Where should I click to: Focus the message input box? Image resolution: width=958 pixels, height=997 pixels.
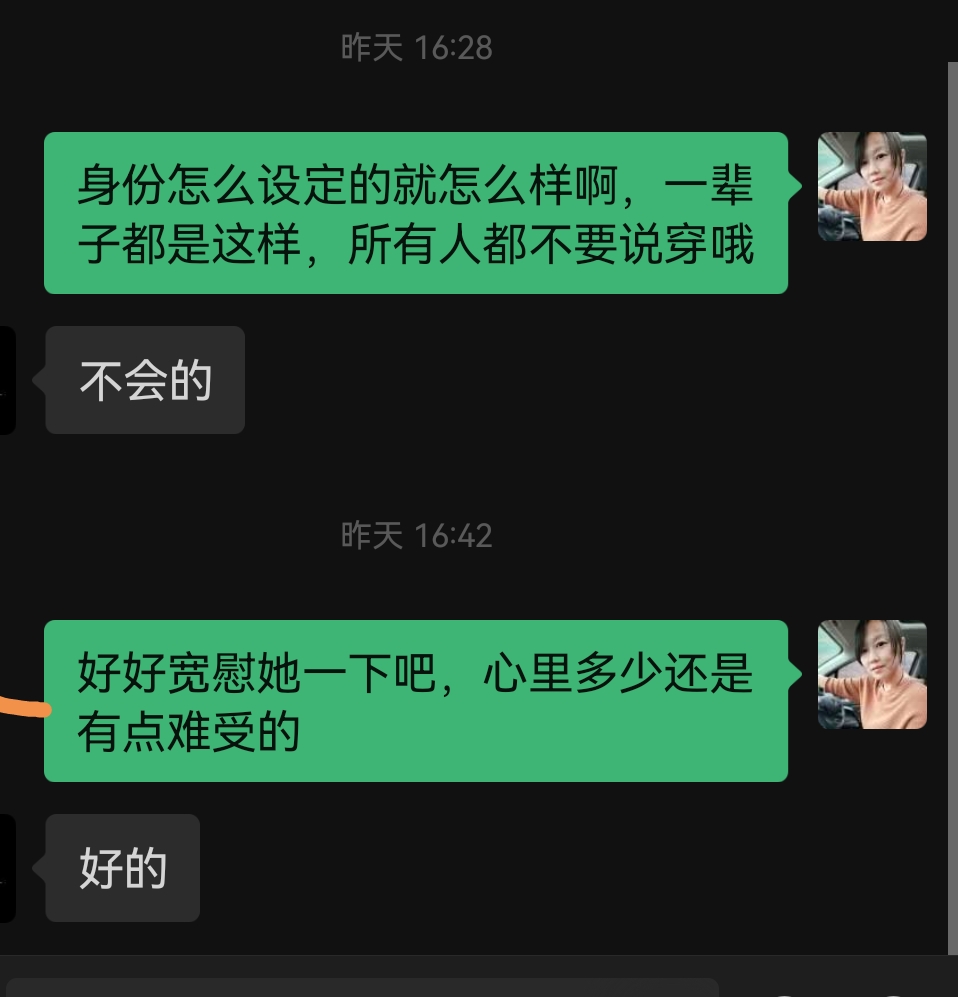point(360,988)
